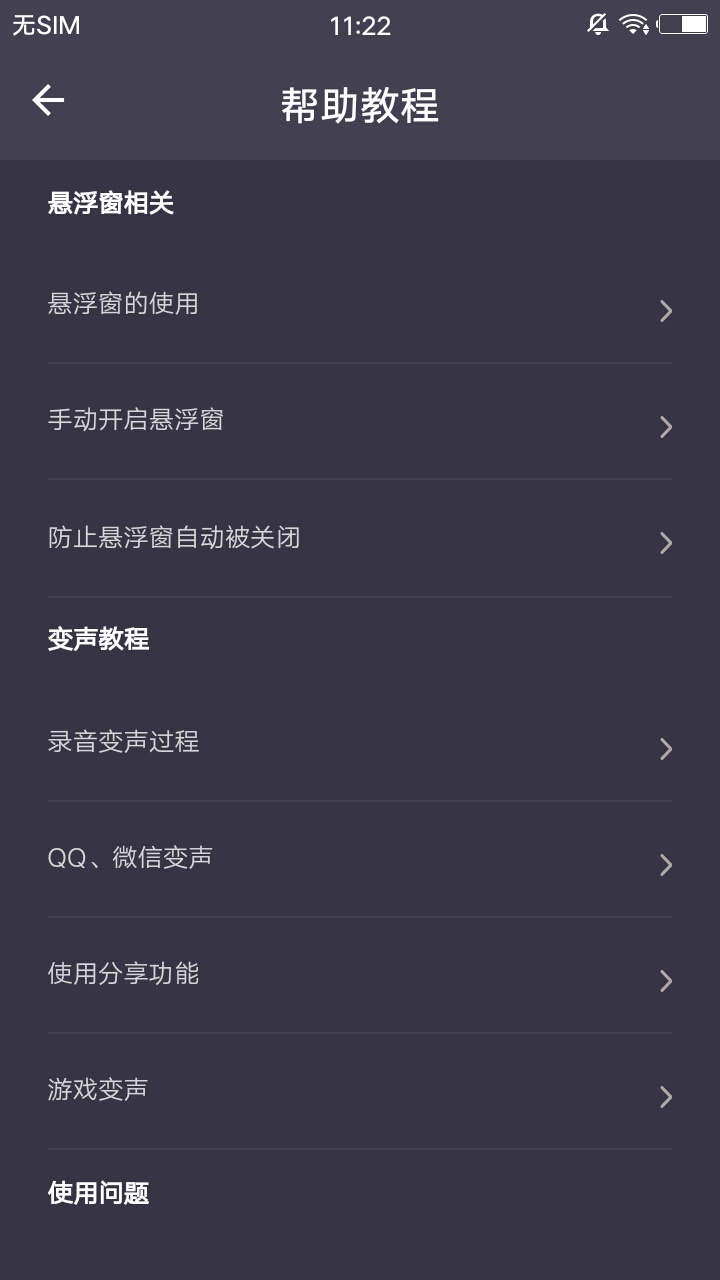Expand the QQ、微信变声 chevron arrow
Viewport: 720px width, 1280px height.
665,864
